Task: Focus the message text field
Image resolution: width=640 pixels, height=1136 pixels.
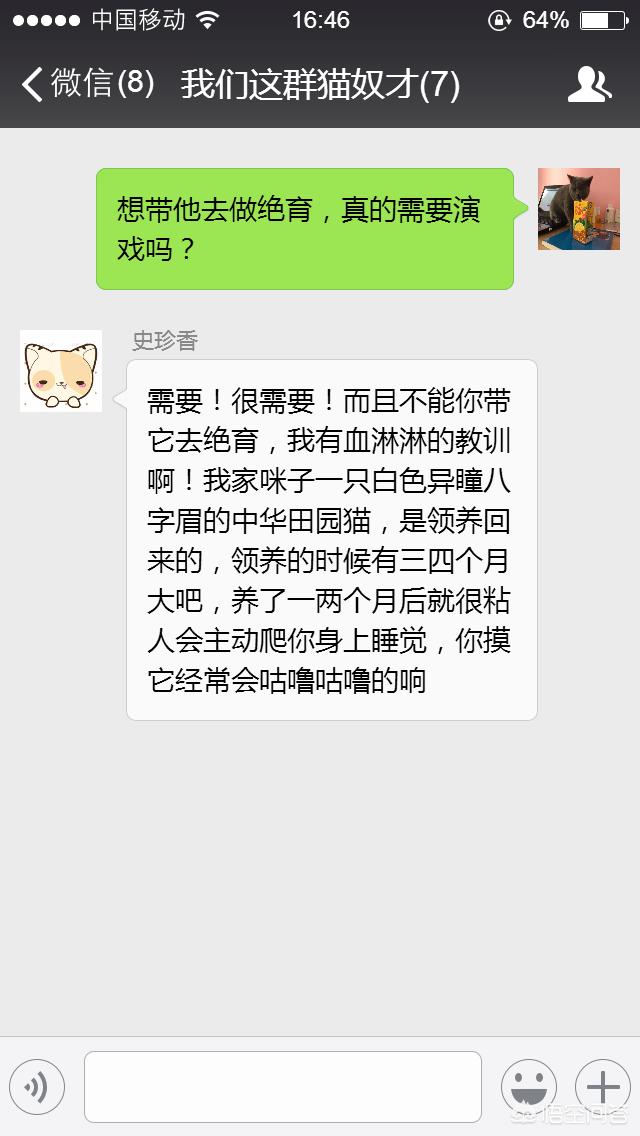Action: pyautogui.click(x=282, y=1087)
